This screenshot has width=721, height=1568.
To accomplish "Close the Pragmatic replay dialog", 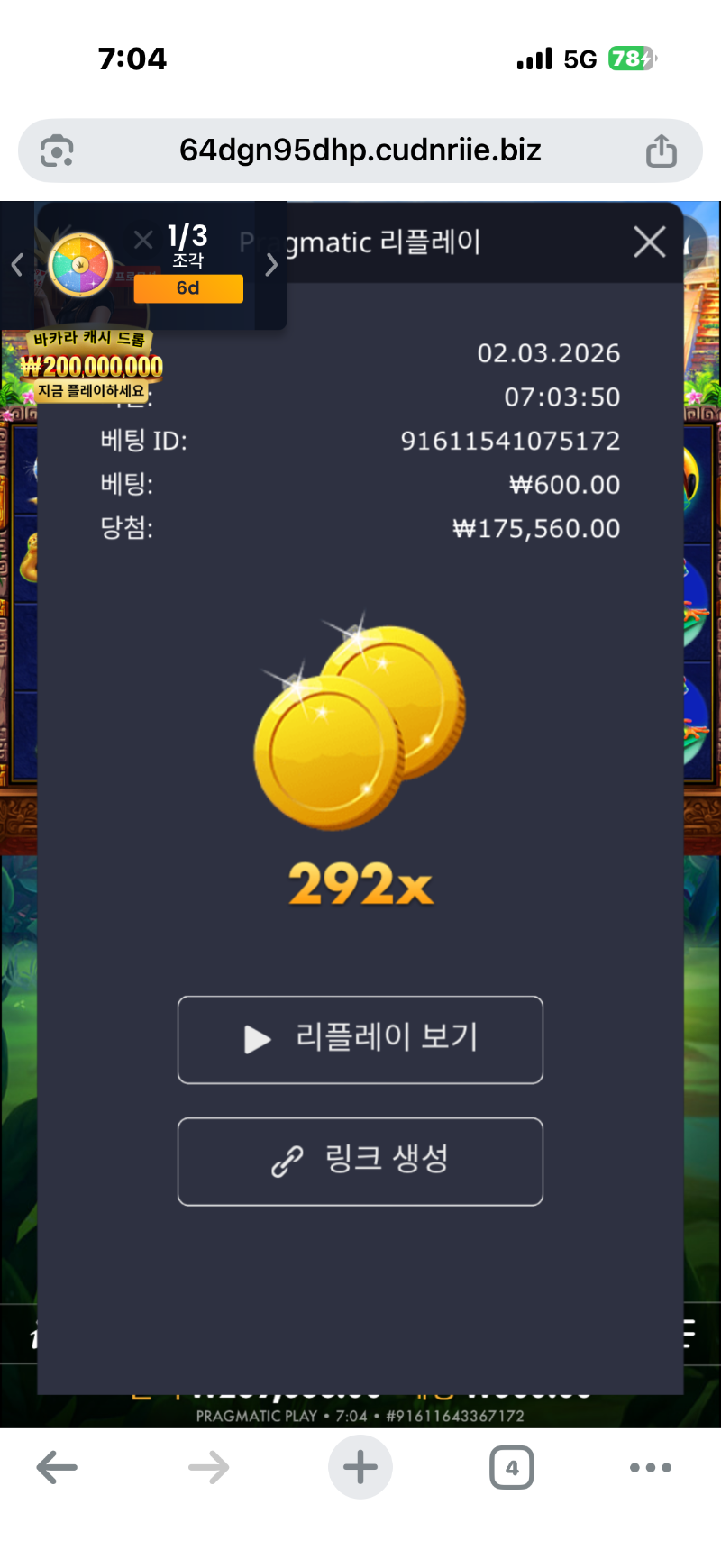I will 649,242.
